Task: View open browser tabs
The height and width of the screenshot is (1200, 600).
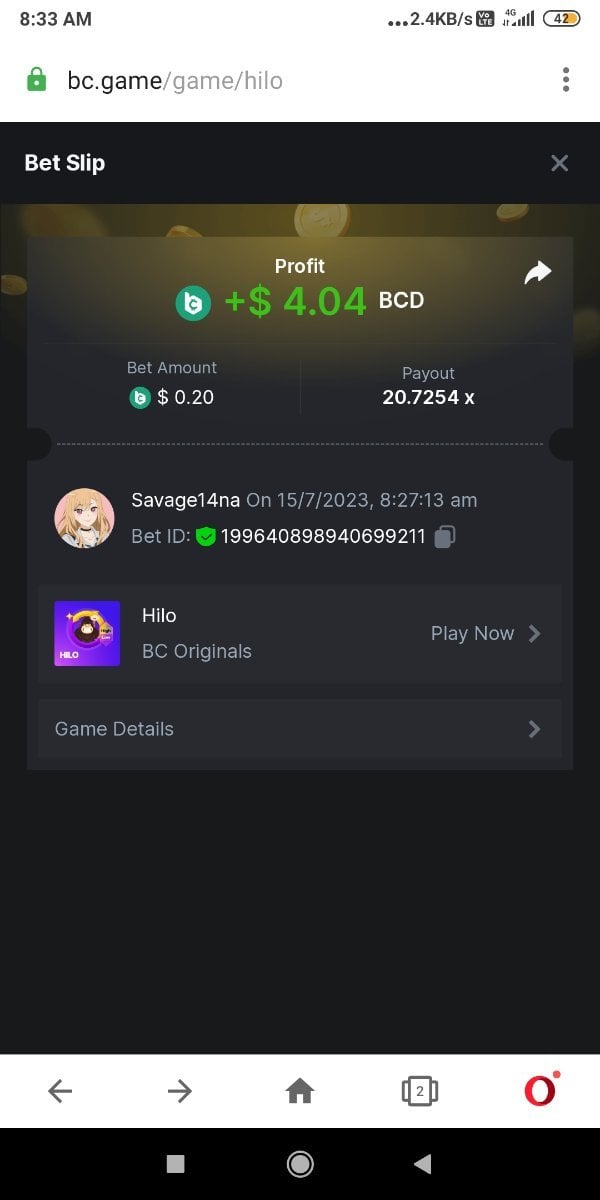Action: coord(419,1091)
